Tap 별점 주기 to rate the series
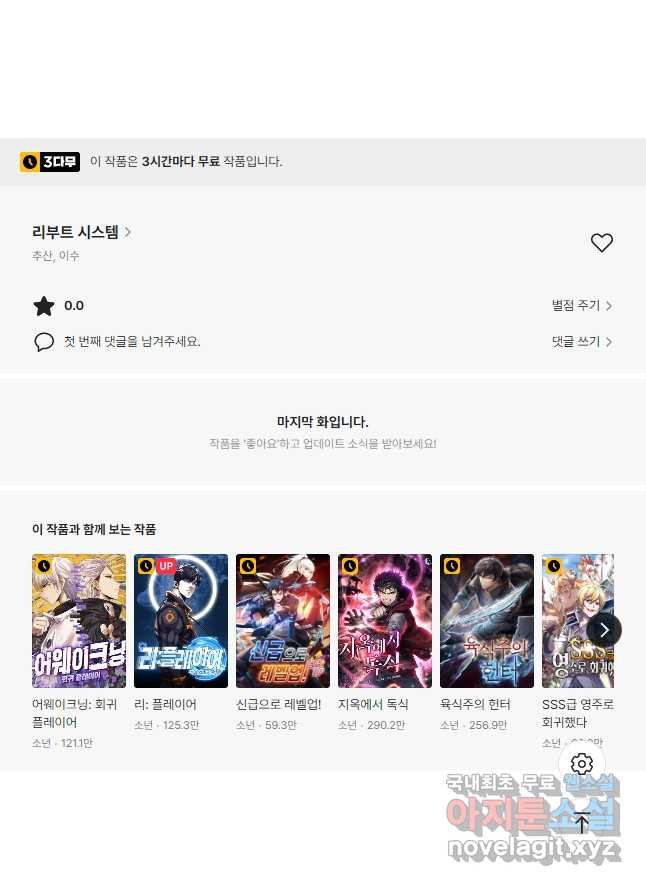This screenshot has width=646, height=886. click(581, 305)
